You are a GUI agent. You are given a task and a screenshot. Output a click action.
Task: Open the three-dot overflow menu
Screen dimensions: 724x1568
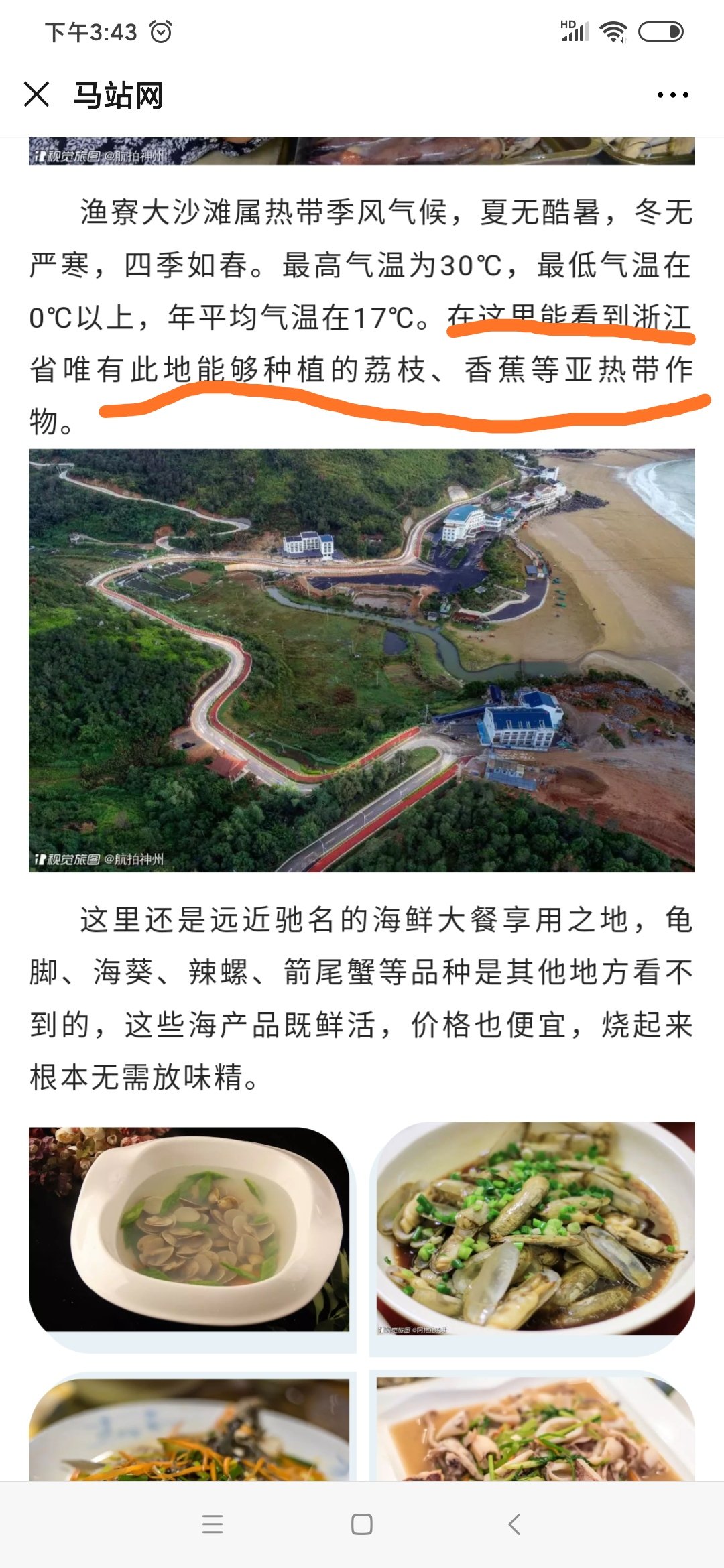[x=672, y=95]
